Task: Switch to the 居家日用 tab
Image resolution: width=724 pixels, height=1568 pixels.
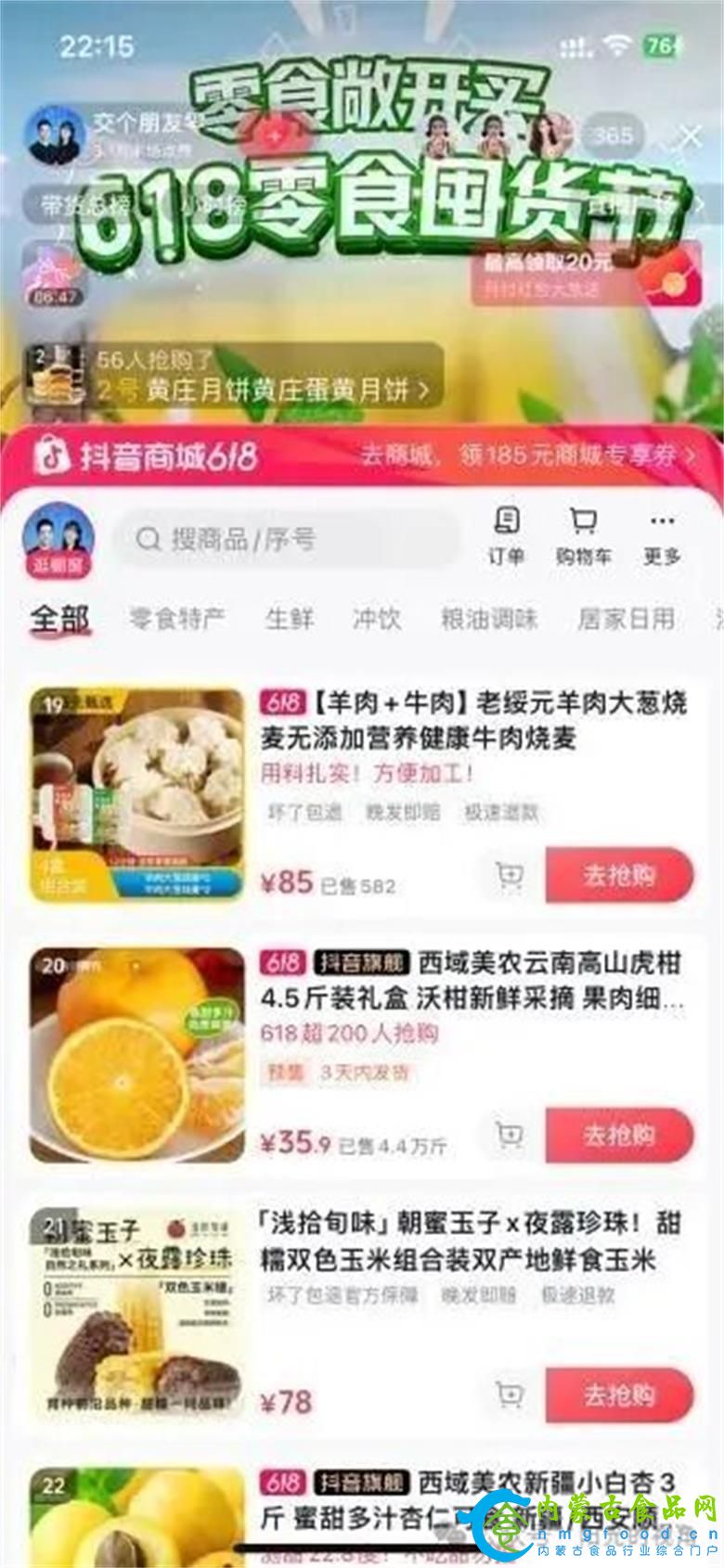Action: click(x=626, y=619)
